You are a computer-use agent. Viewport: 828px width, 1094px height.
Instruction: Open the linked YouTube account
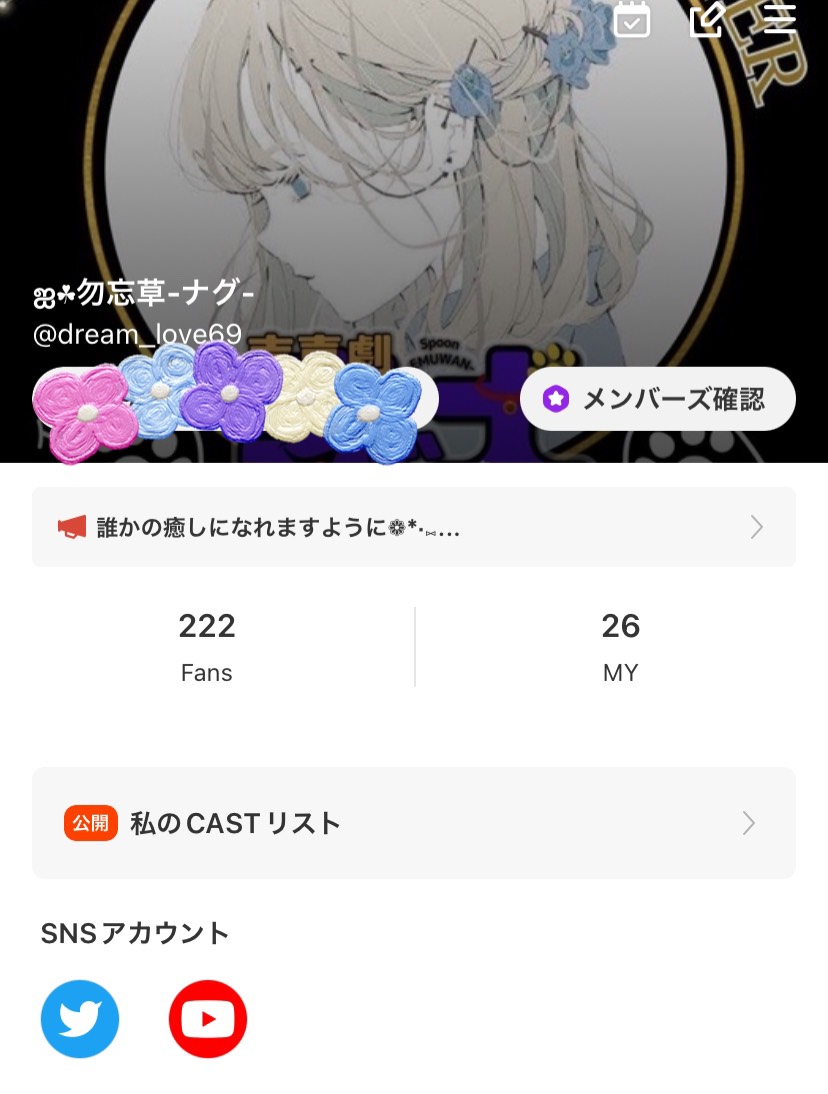click(x=208, y=1019)
